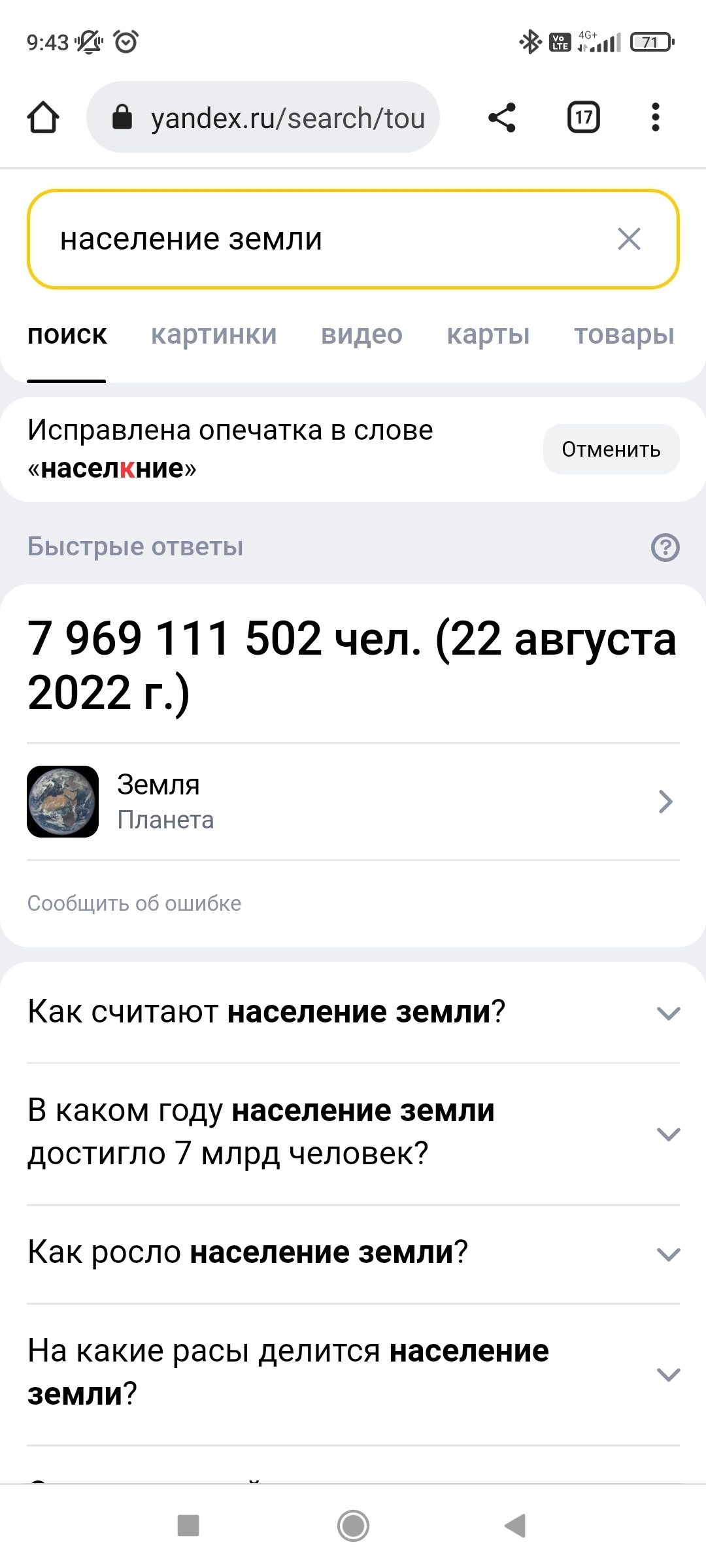Expand Как считают население земли?
Viewport: 706px width, 1568px height.
tap(353, 1013)
